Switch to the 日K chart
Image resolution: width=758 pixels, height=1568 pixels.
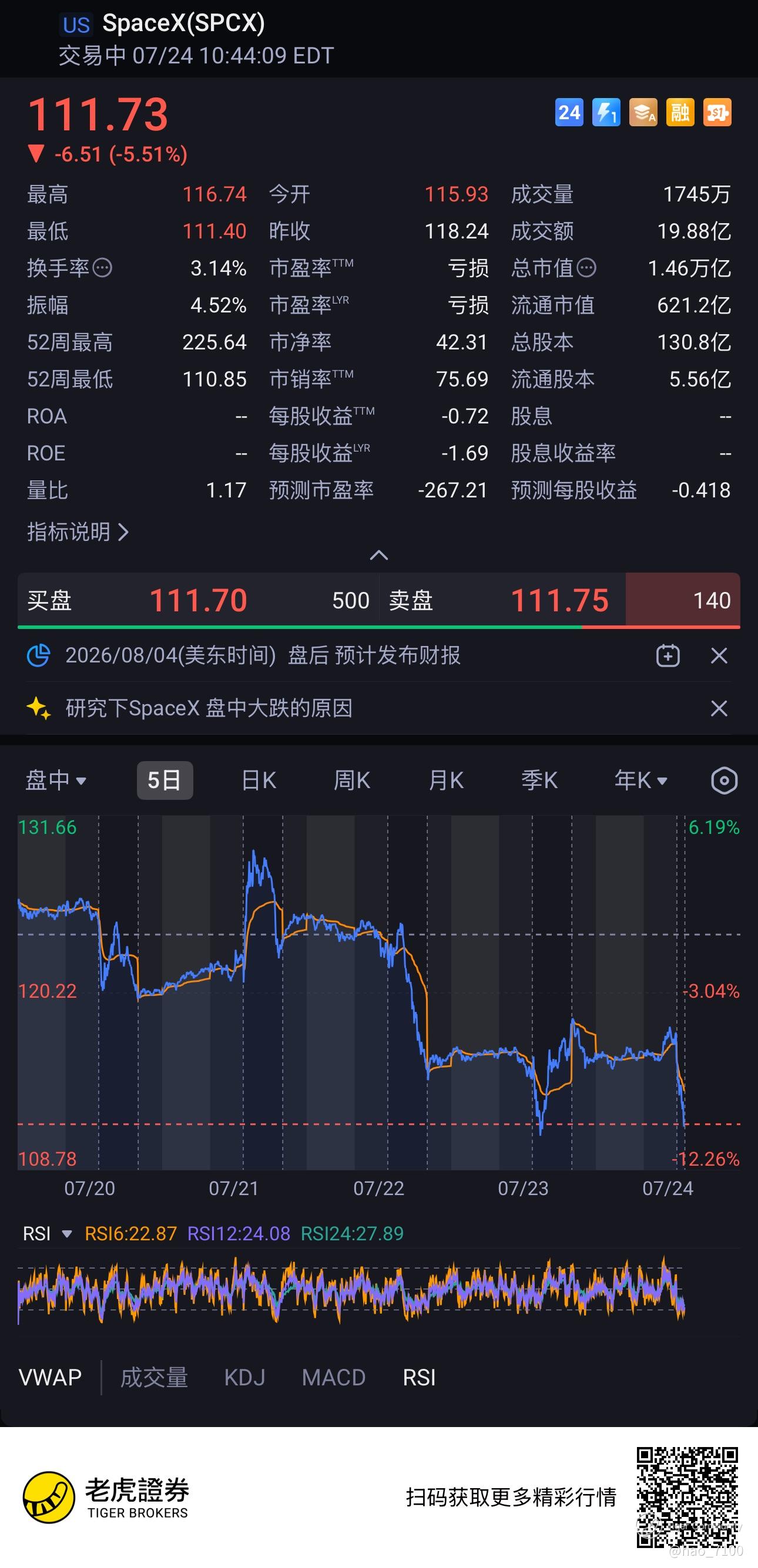click(259, 780)
